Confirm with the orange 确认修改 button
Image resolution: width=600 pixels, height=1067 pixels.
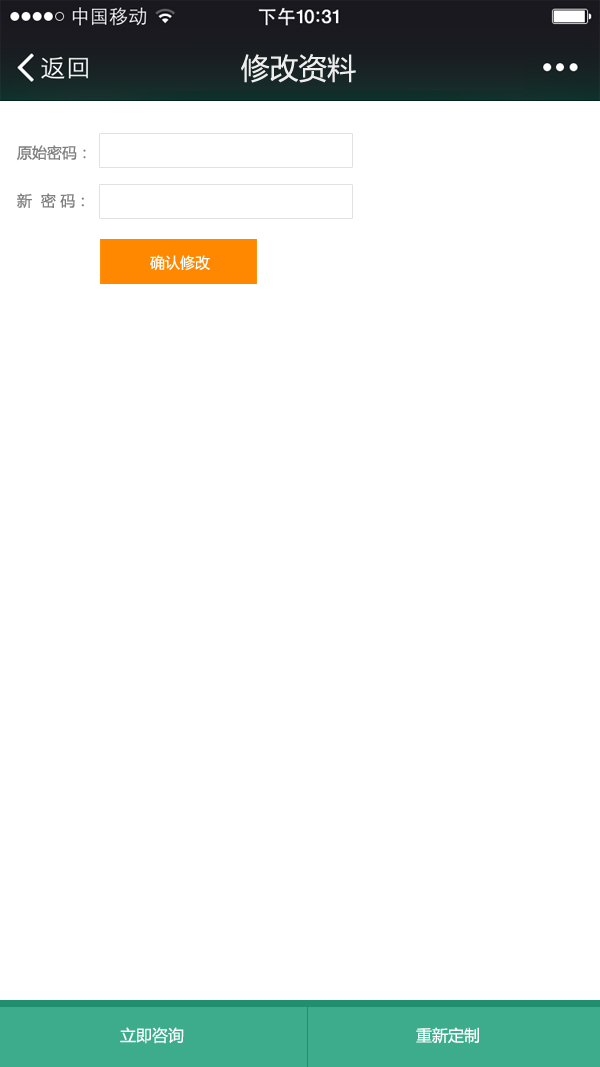coord(178,261)
